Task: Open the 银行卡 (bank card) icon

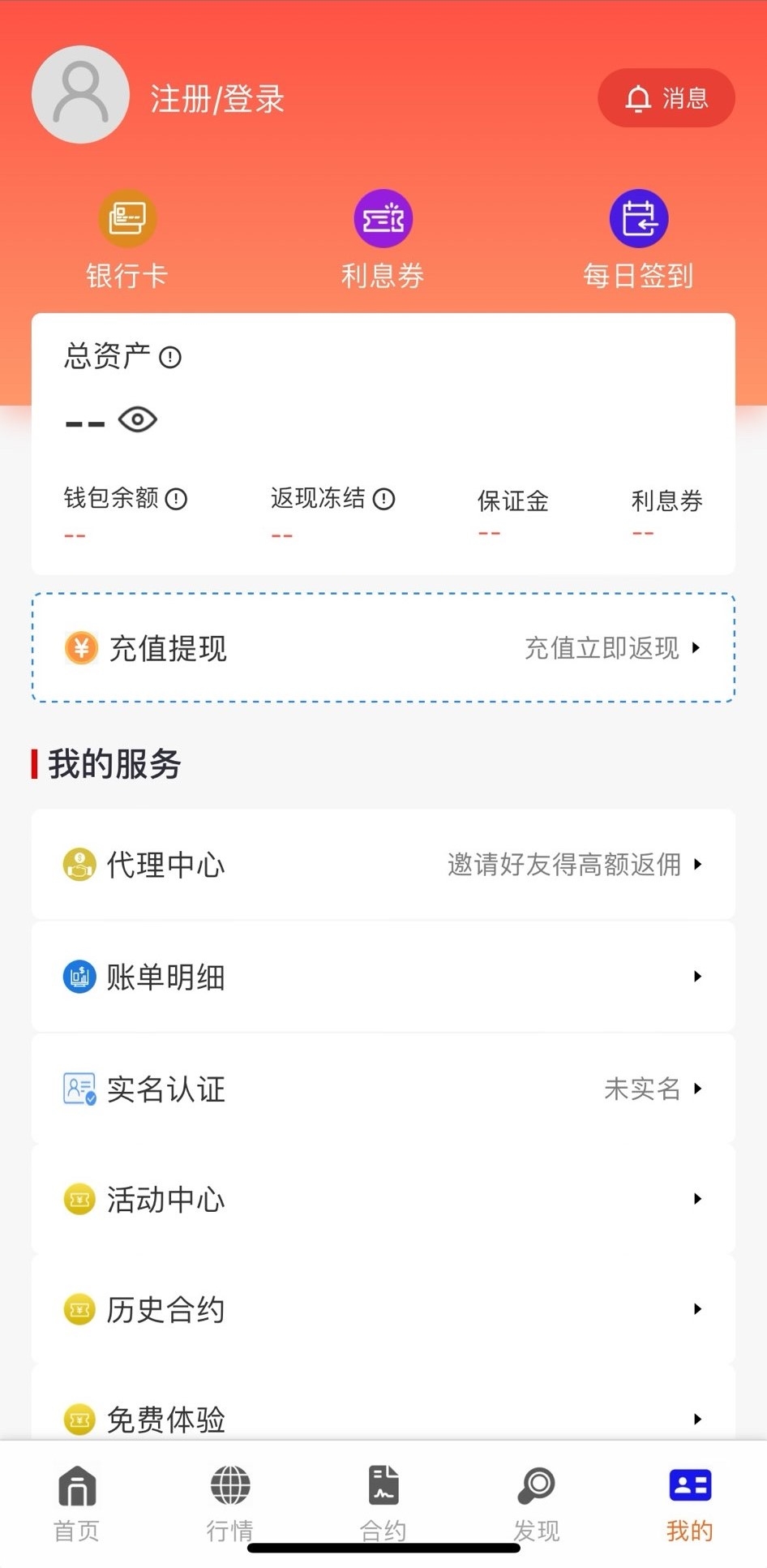Action: click(x=126, y=217)
